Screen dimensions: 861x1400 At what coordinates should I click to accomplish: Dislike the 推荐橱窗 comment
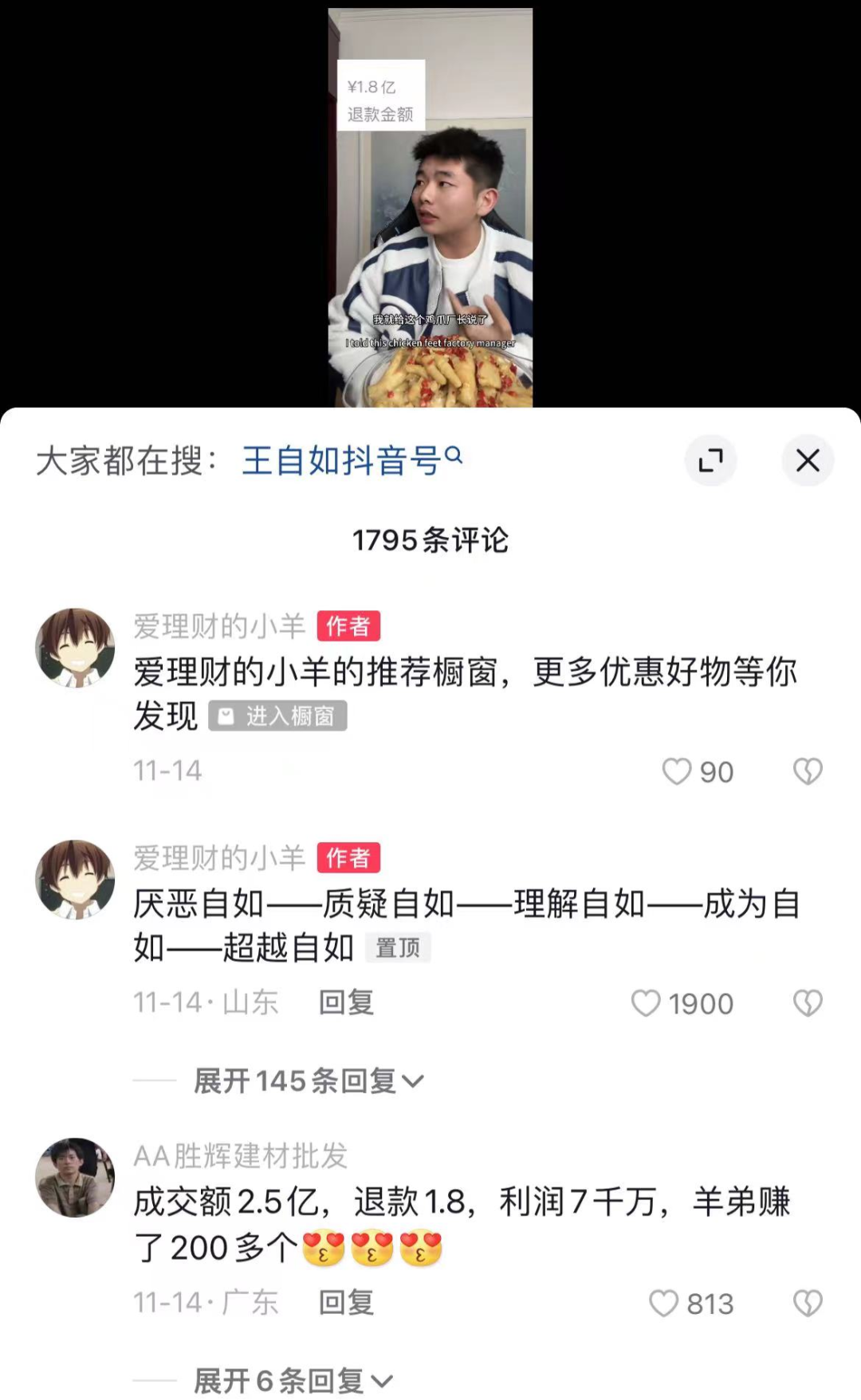(x=807, y=771)
